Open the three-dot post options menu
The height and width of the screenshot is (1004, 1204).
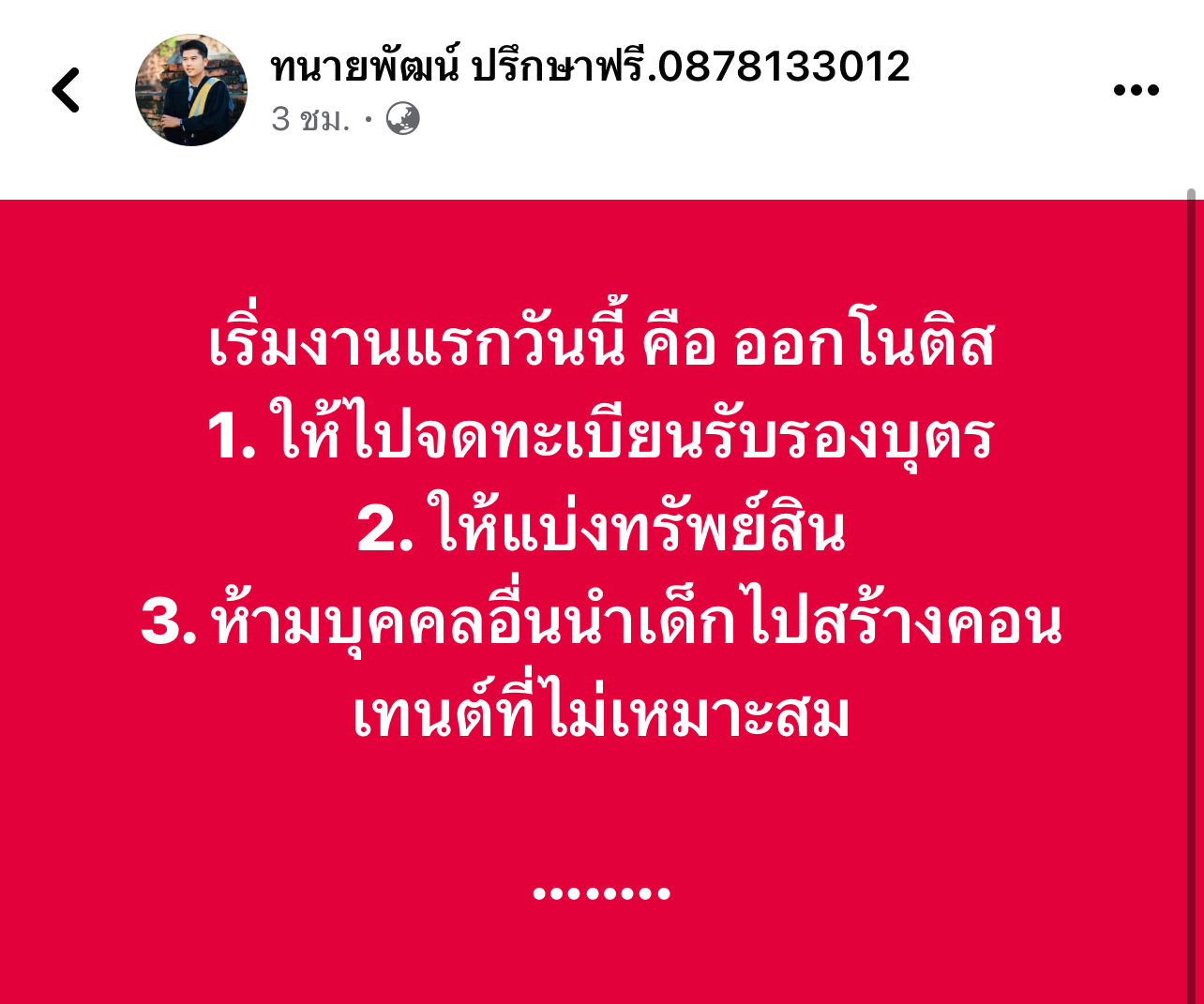pyautogui.click(x=1136, y=90)
